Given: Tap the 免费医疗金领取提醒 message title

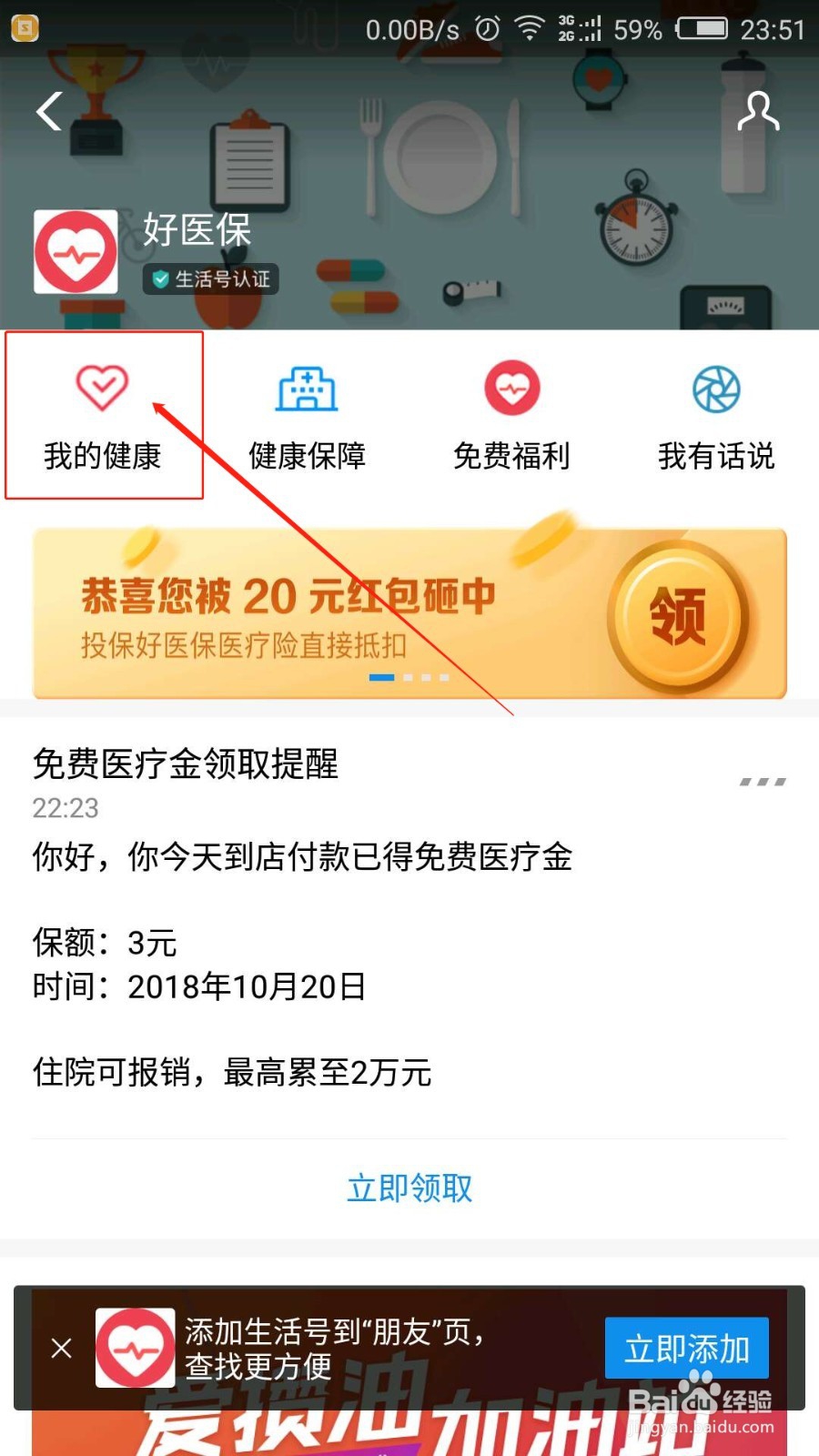Looking at the screenshot, I should [186, 767].
